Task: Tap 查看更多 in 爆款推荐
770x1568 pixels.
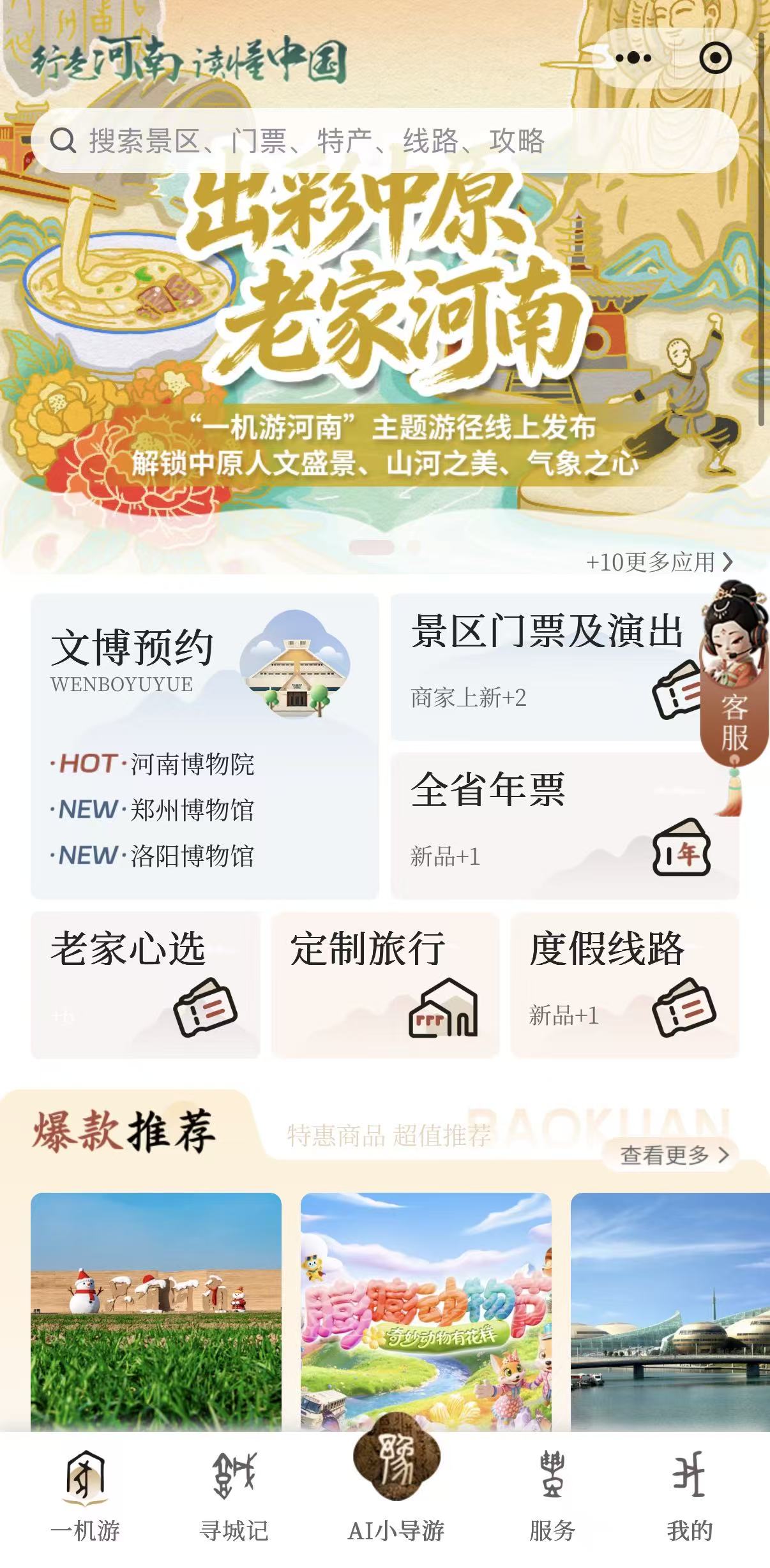Action: (x=673, y=1154)
